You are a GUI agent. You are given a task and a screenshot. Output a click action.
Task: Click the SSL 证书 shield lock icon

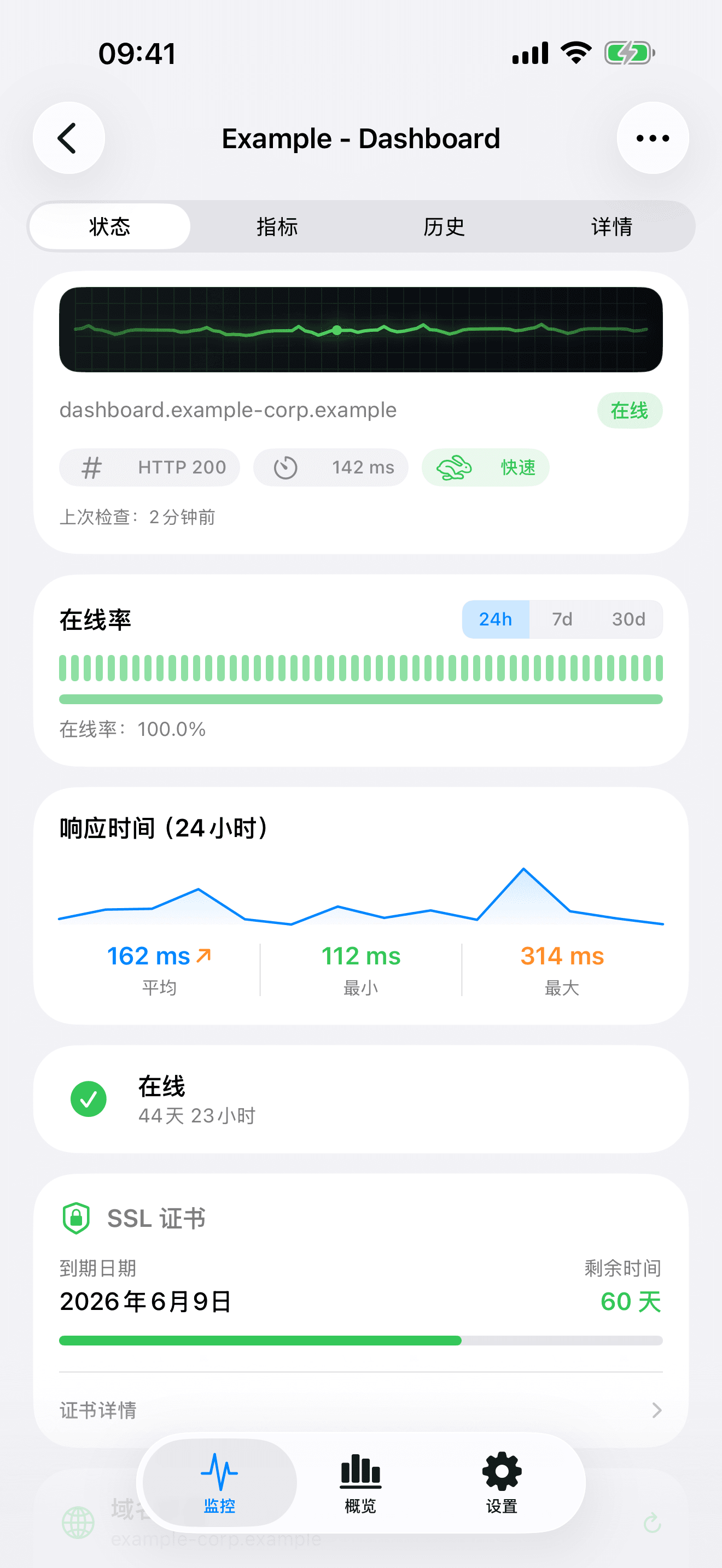pos(75,1218)
